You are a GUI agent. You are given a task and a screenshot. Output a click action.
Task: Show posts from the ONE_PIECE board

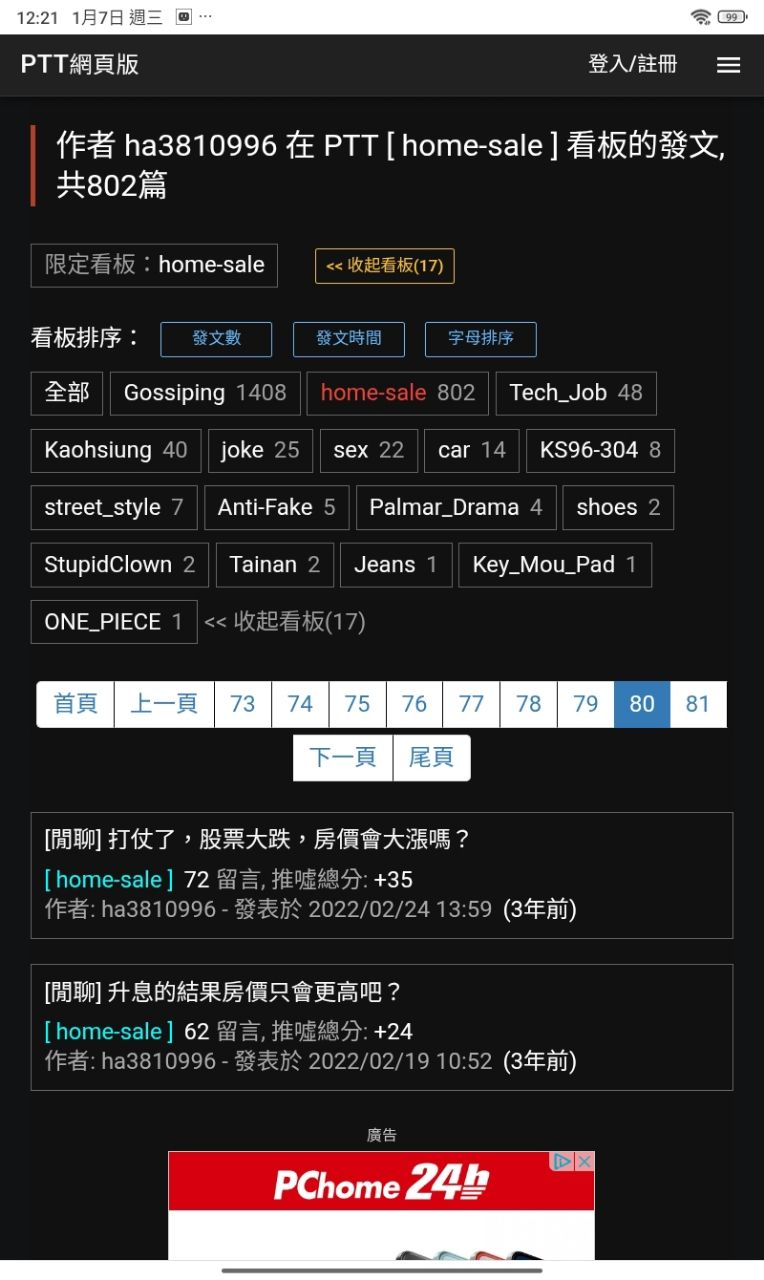(113, 622)
